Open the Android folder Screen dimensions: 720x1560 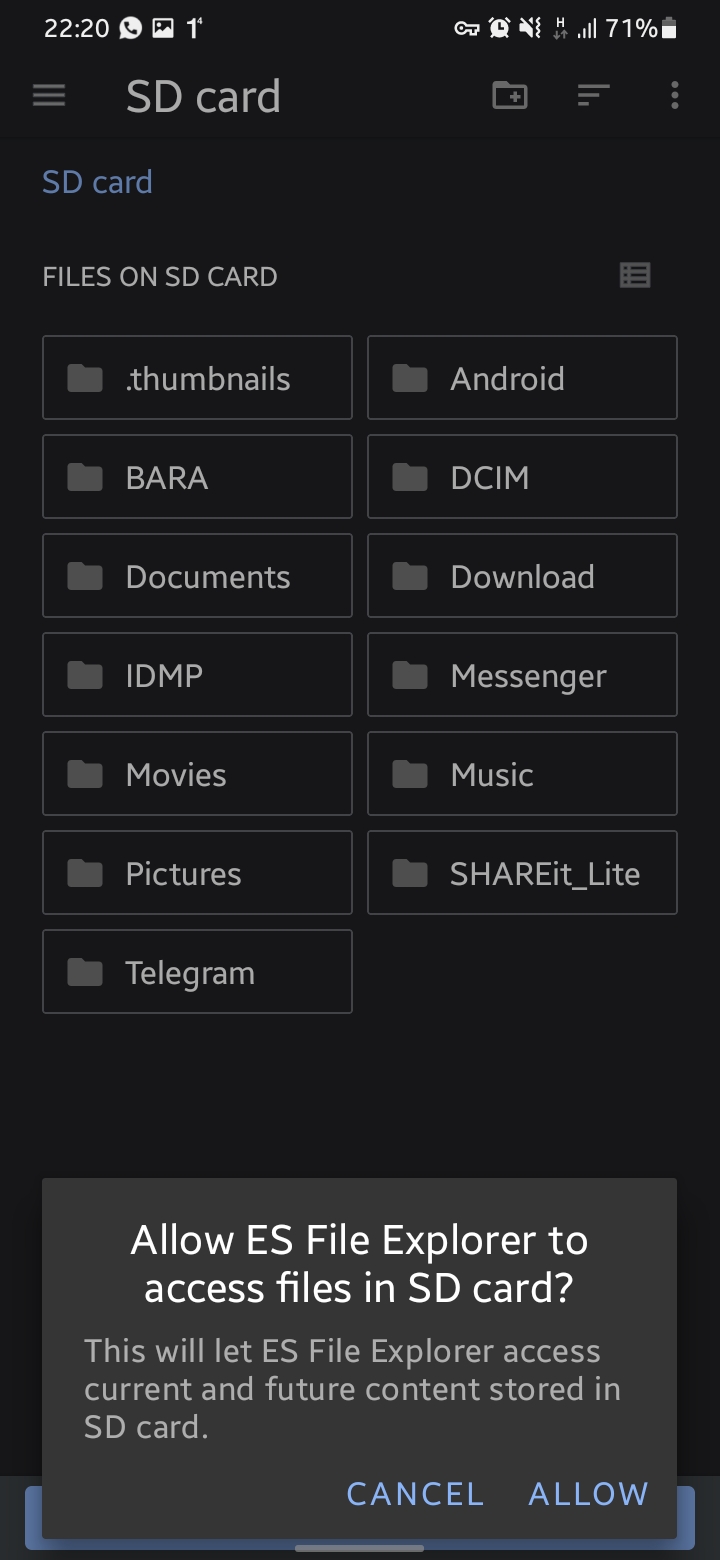522,378
